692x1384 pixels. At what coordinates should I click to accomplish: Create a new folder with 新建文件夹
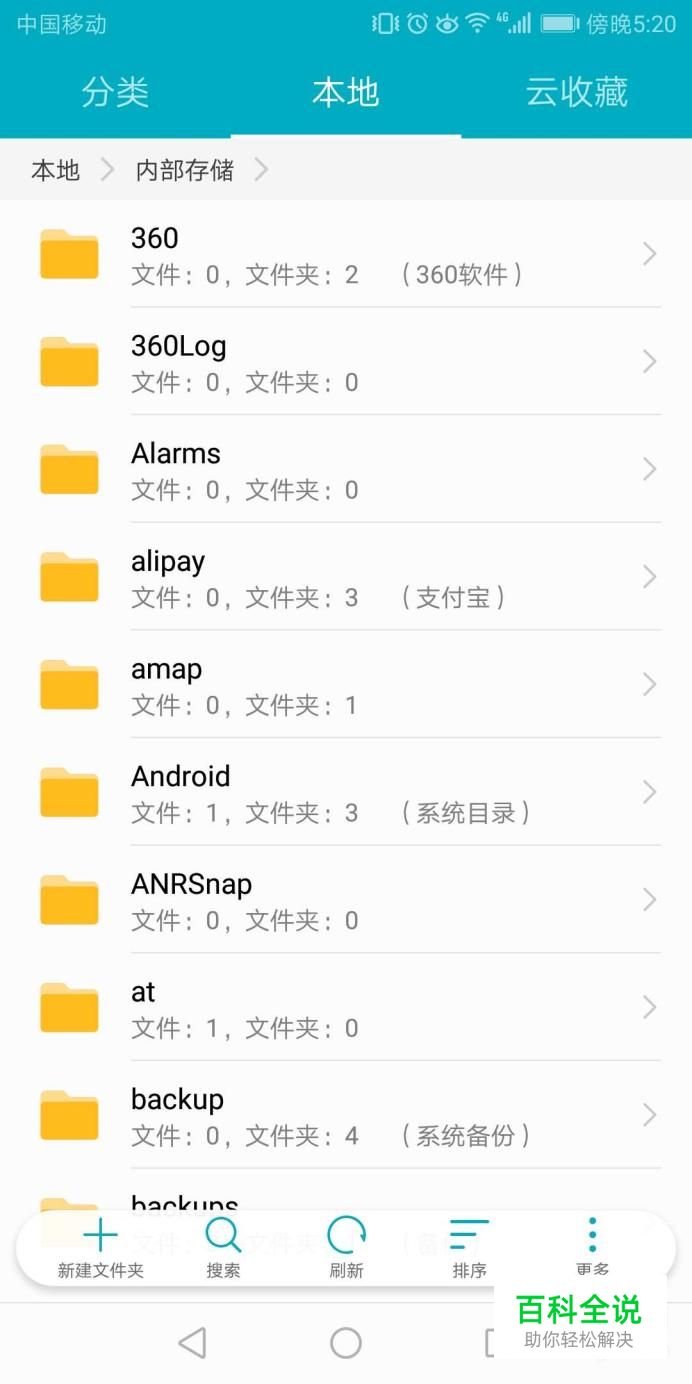pos(100,1249)
